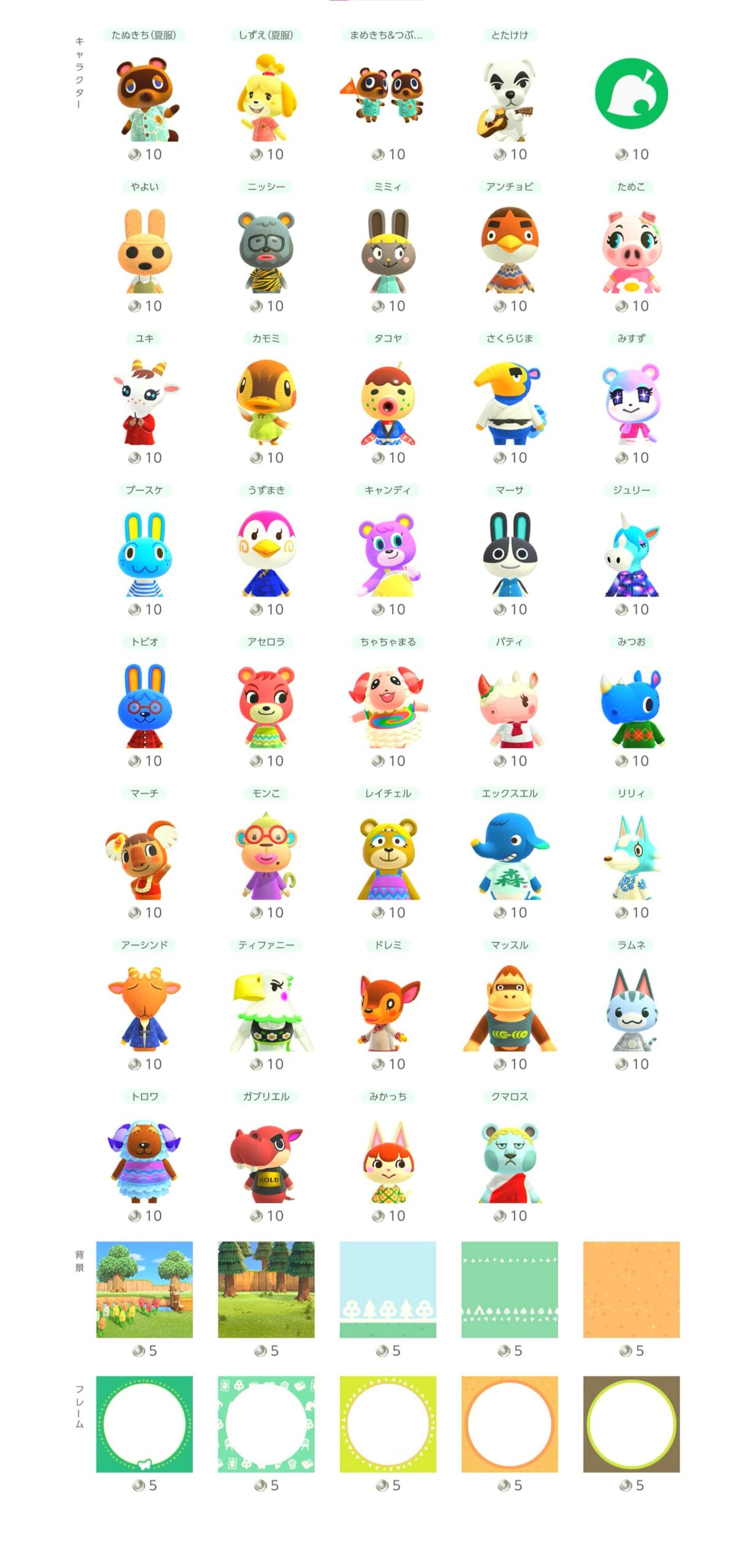Select the ジュリー character

pyautogui.click(x=631, y=555)
